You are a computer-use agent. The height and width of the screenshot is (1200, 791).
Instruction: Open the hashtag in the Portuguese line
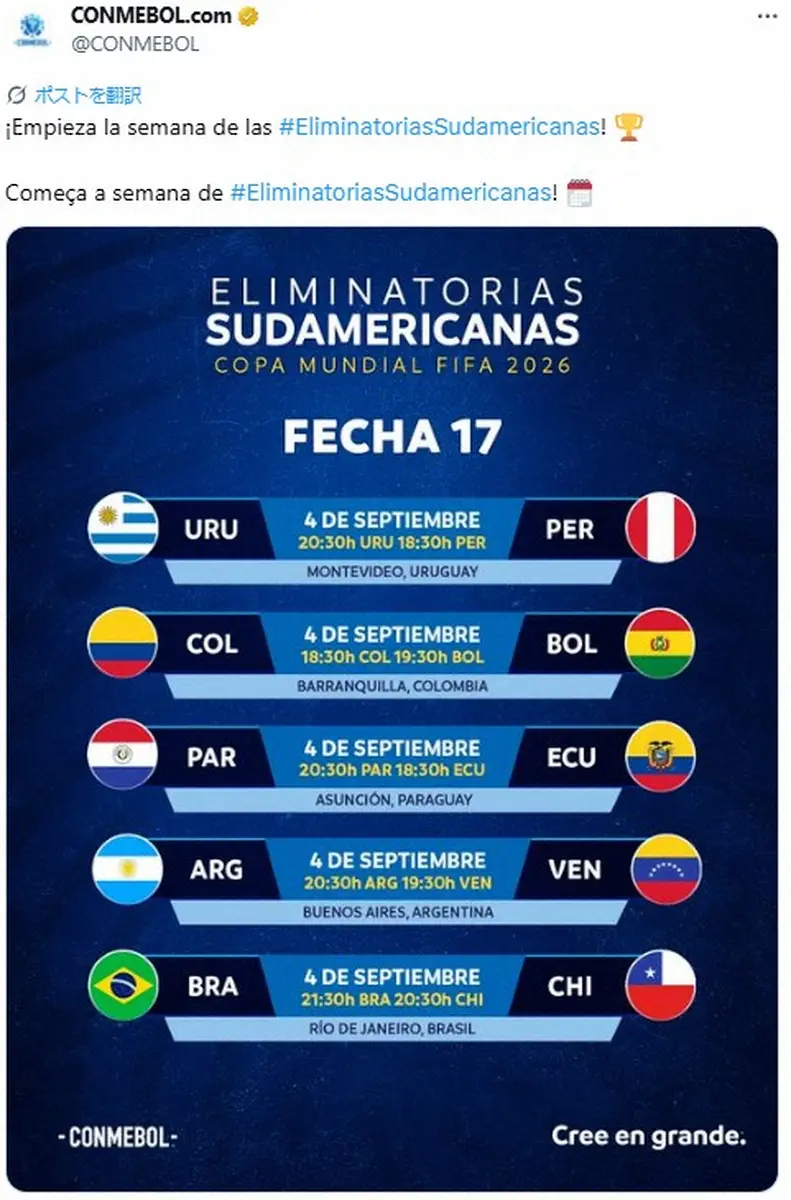point(390,192)
